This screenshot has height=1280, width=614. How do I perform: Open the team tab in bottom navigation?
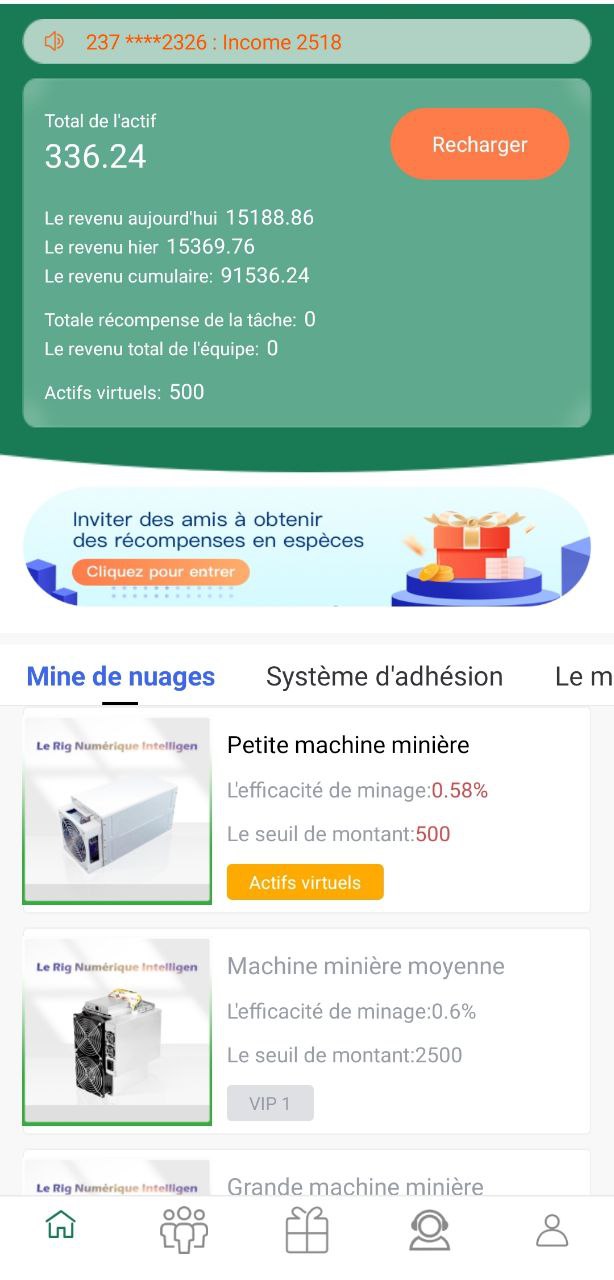(184, 1228)
